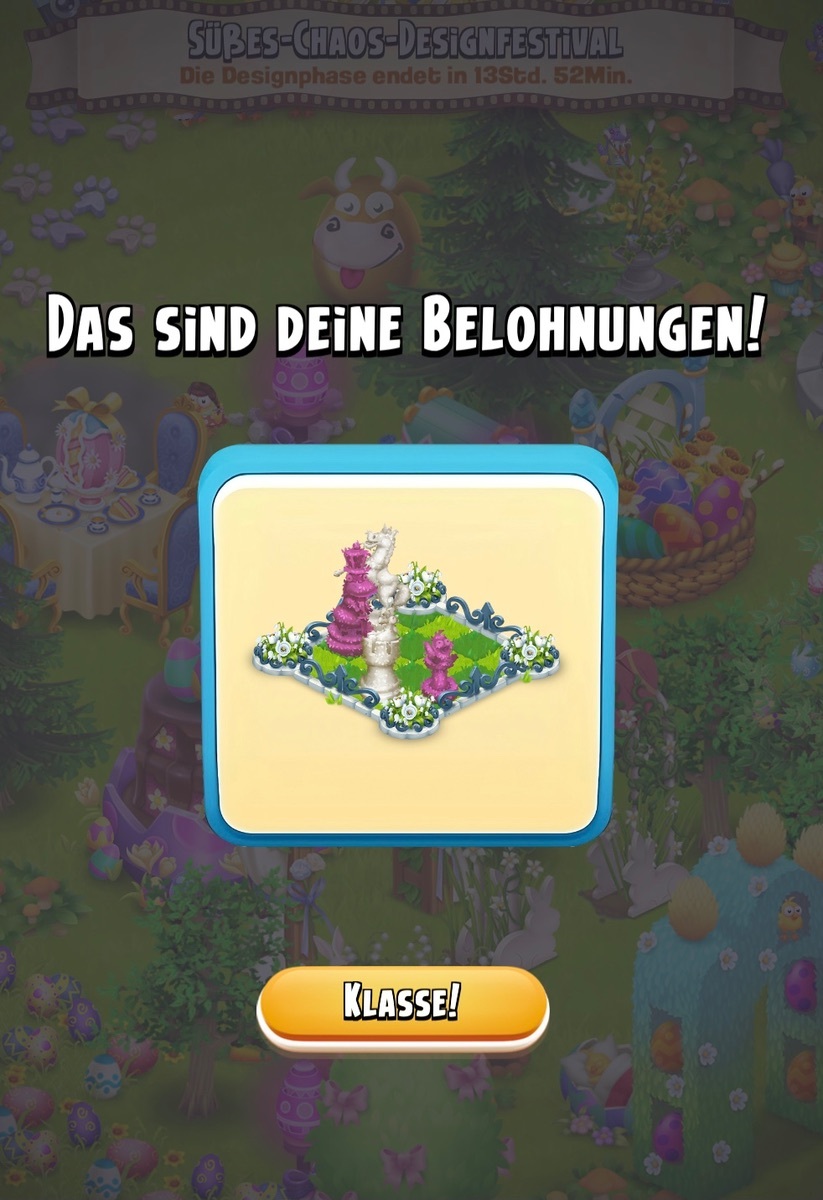Tap the chess garden reward card
This screenshot has width=823, height=1200.
(x=405, y=648)
